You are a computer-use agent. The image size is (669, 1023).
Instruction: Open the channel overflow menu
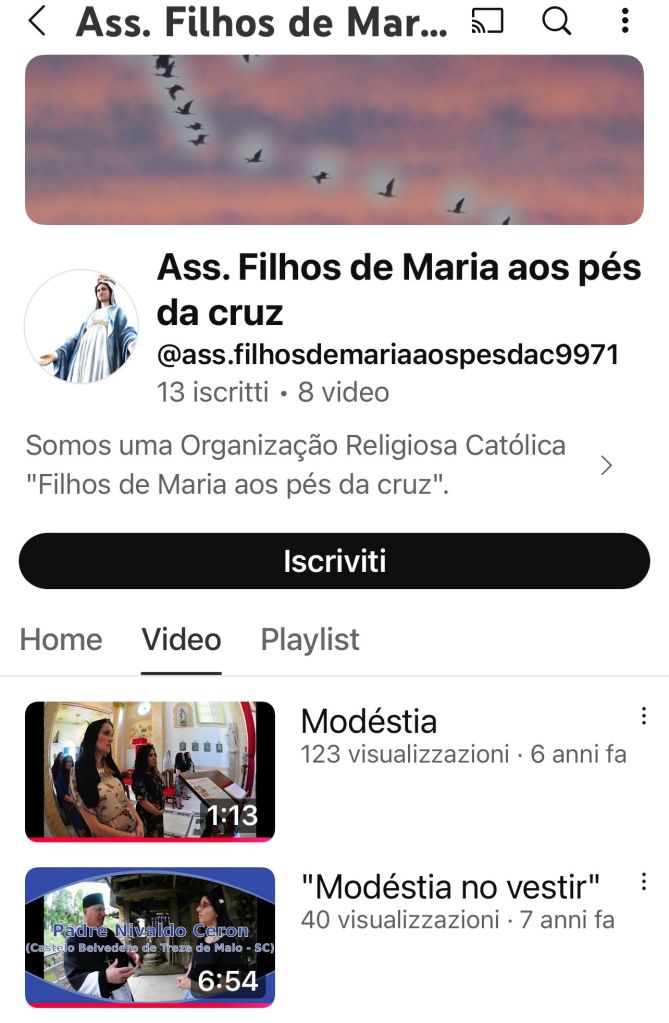pos(625,21)
